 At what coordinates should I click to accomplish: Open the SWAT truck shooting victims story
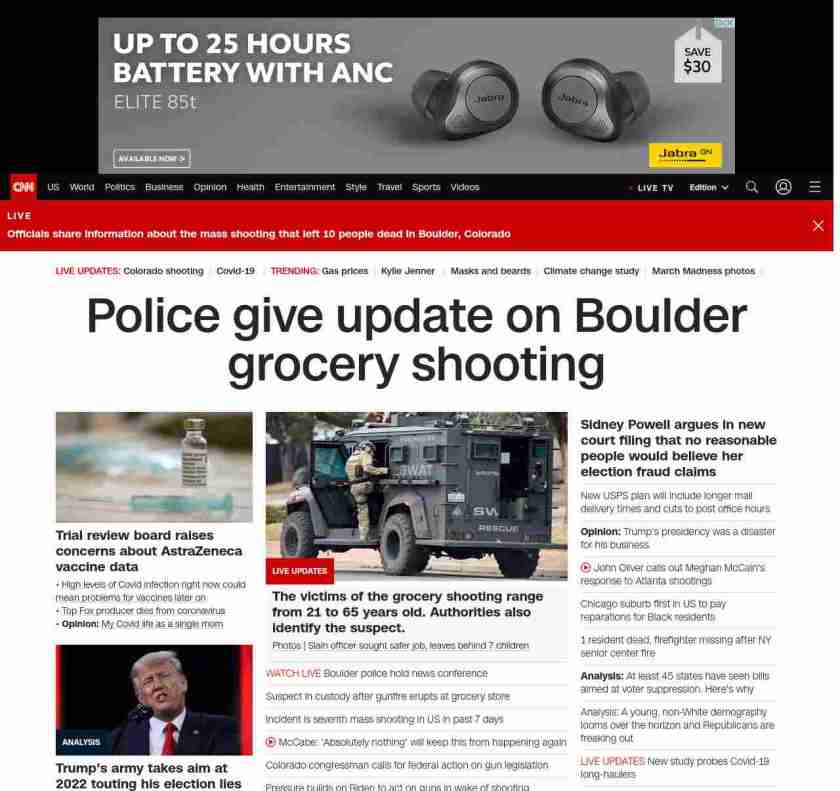pyautogui.click(x=407, y=611)
